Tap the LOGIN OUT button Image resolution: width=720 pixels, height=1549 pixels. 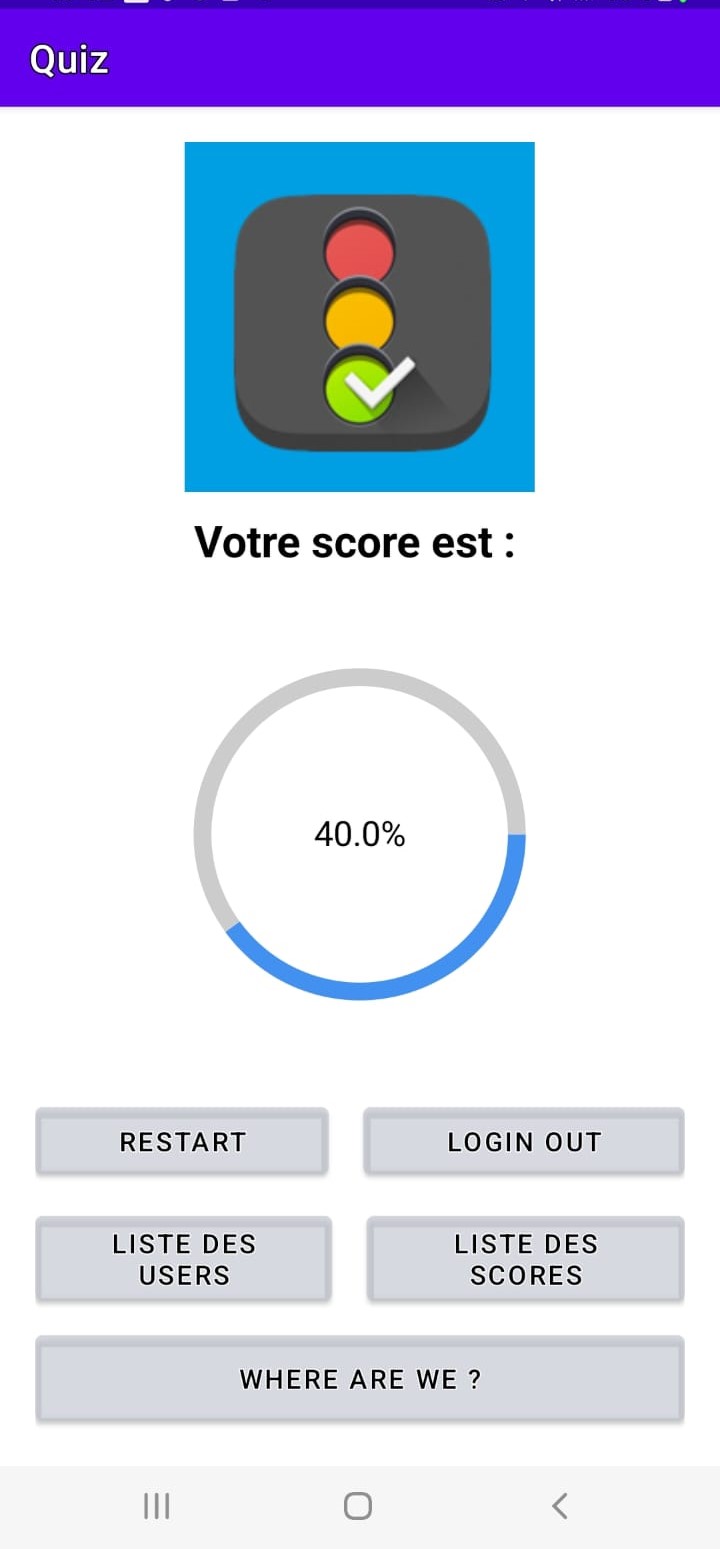pyautogui.click(x=524, y=1141)
